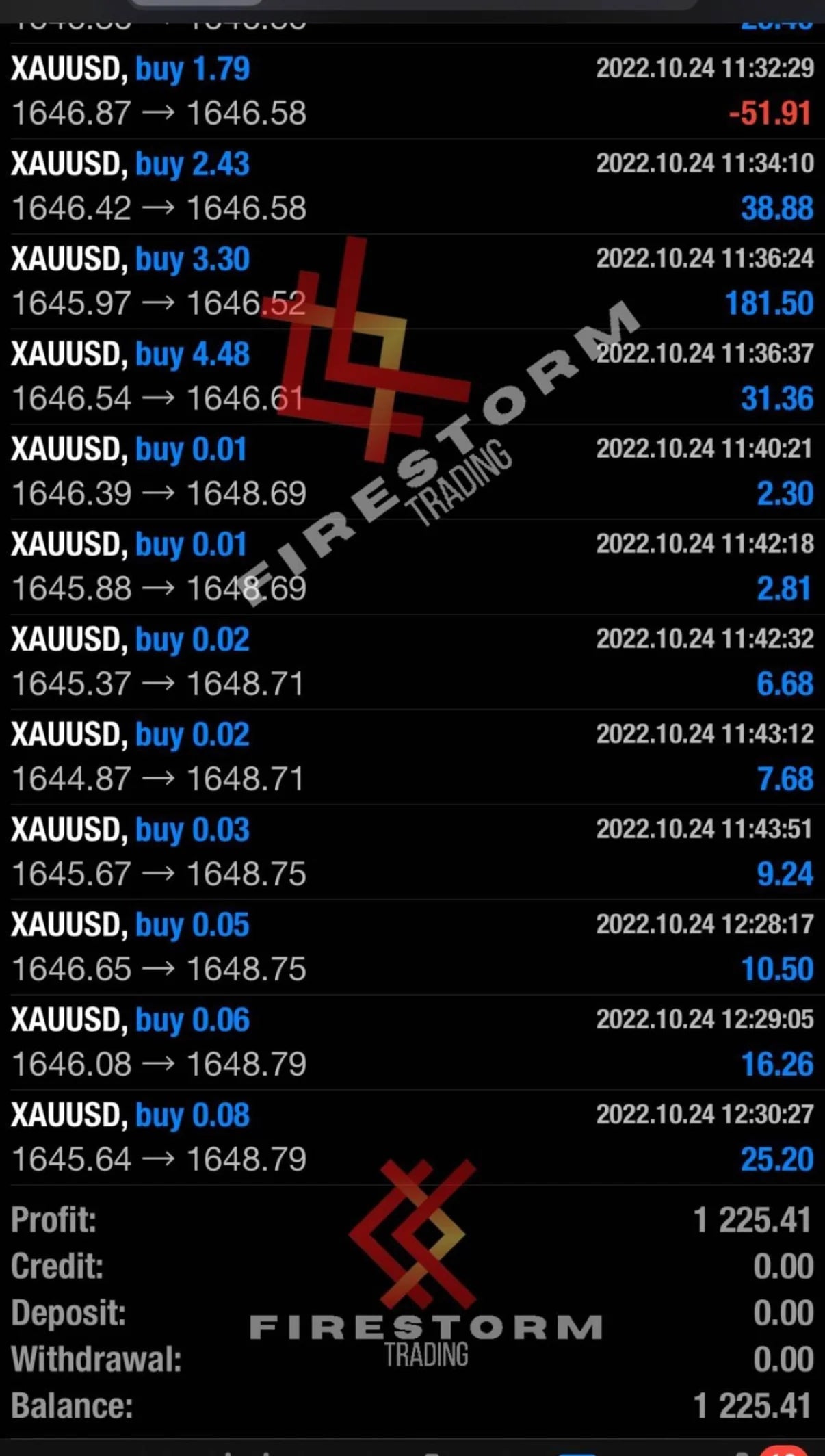The height and width of the screenshot is (1456, 825).
Task: Expand the XAUUSD buy 0.08 trade
Action: tap(413, 1137)
